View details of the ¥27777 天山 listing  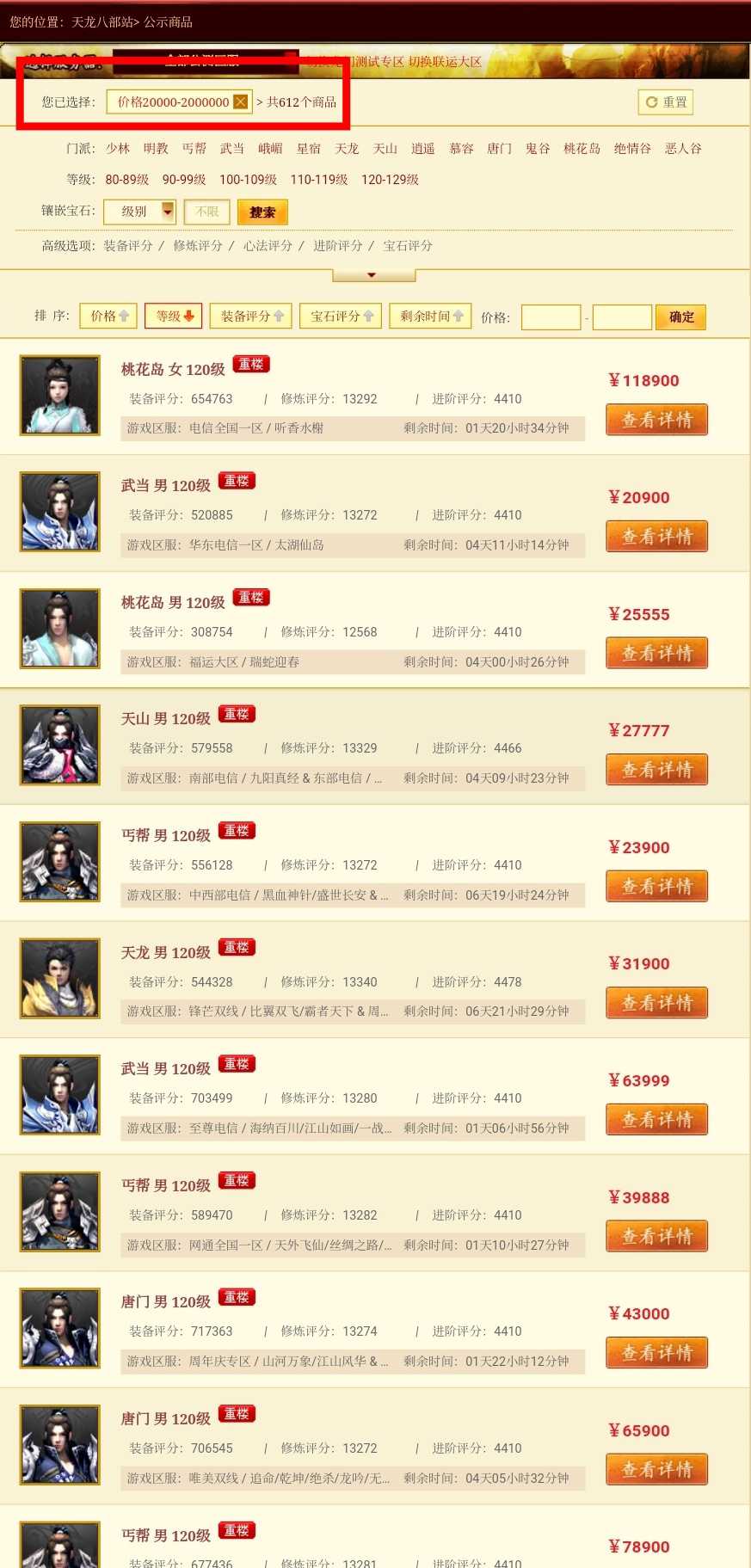point(656,770)
